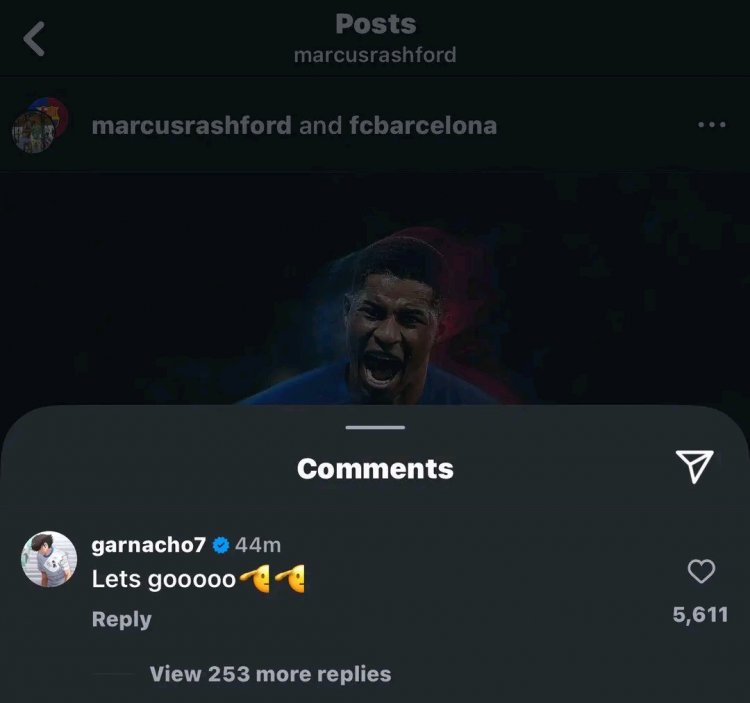
Task: Open the marcusrashford profile from post header
Action: coord(191,126)
